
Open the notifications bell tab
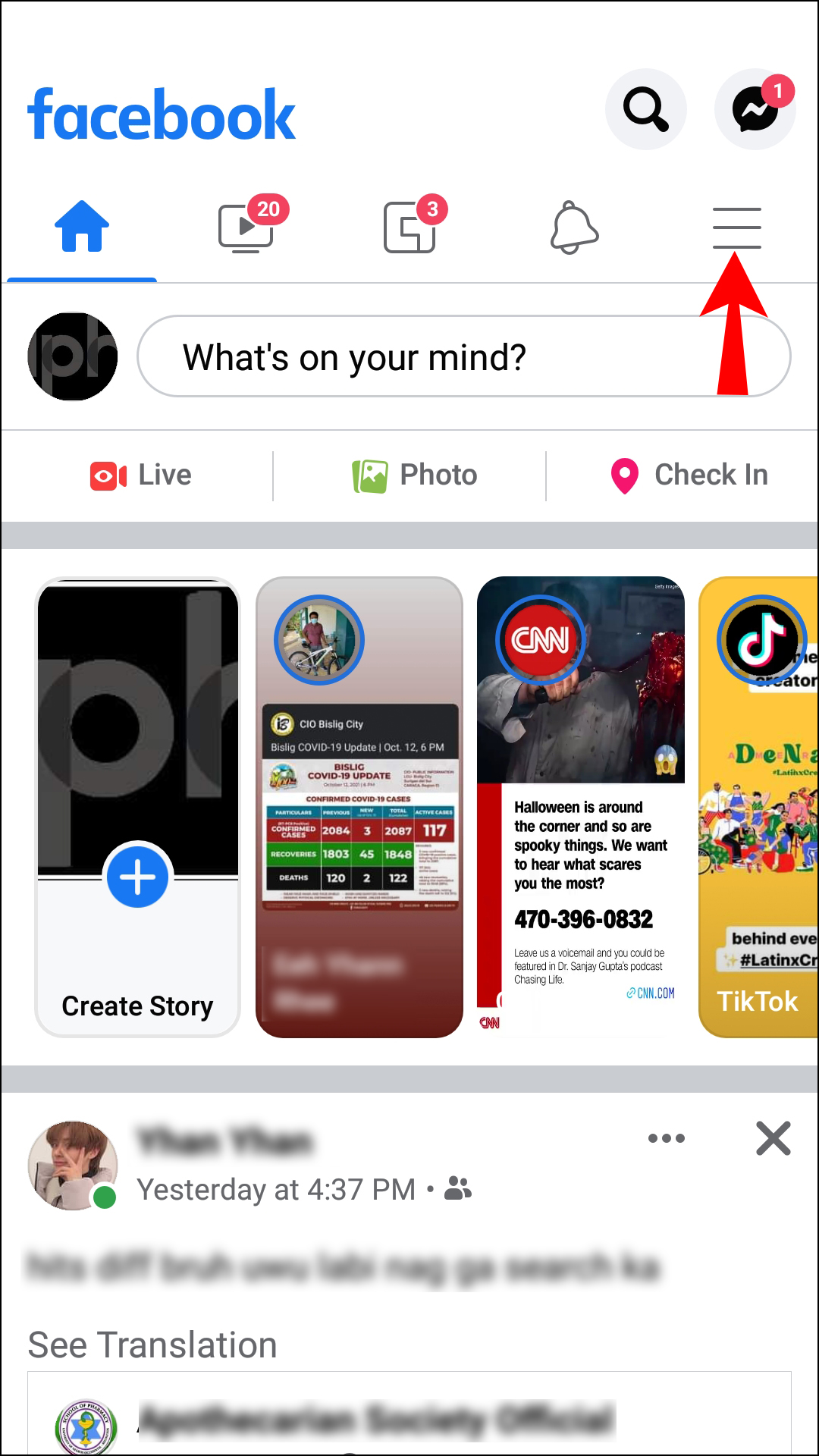574,227
